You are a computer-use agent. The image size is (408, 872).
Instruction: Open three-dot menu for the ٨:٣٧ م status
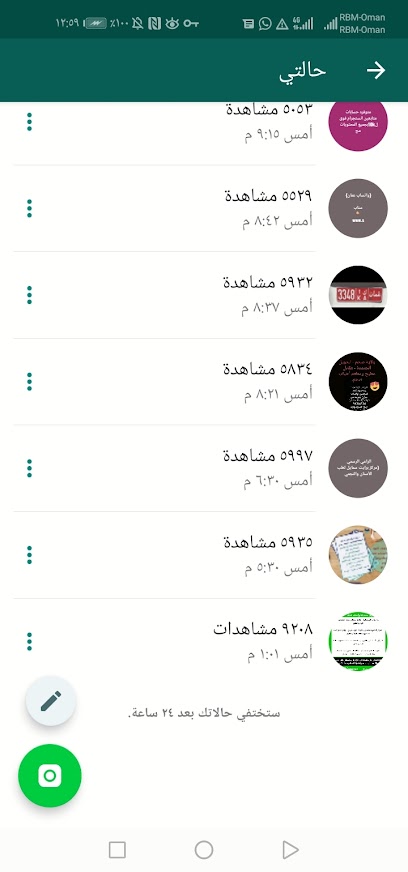click(29, 295)
